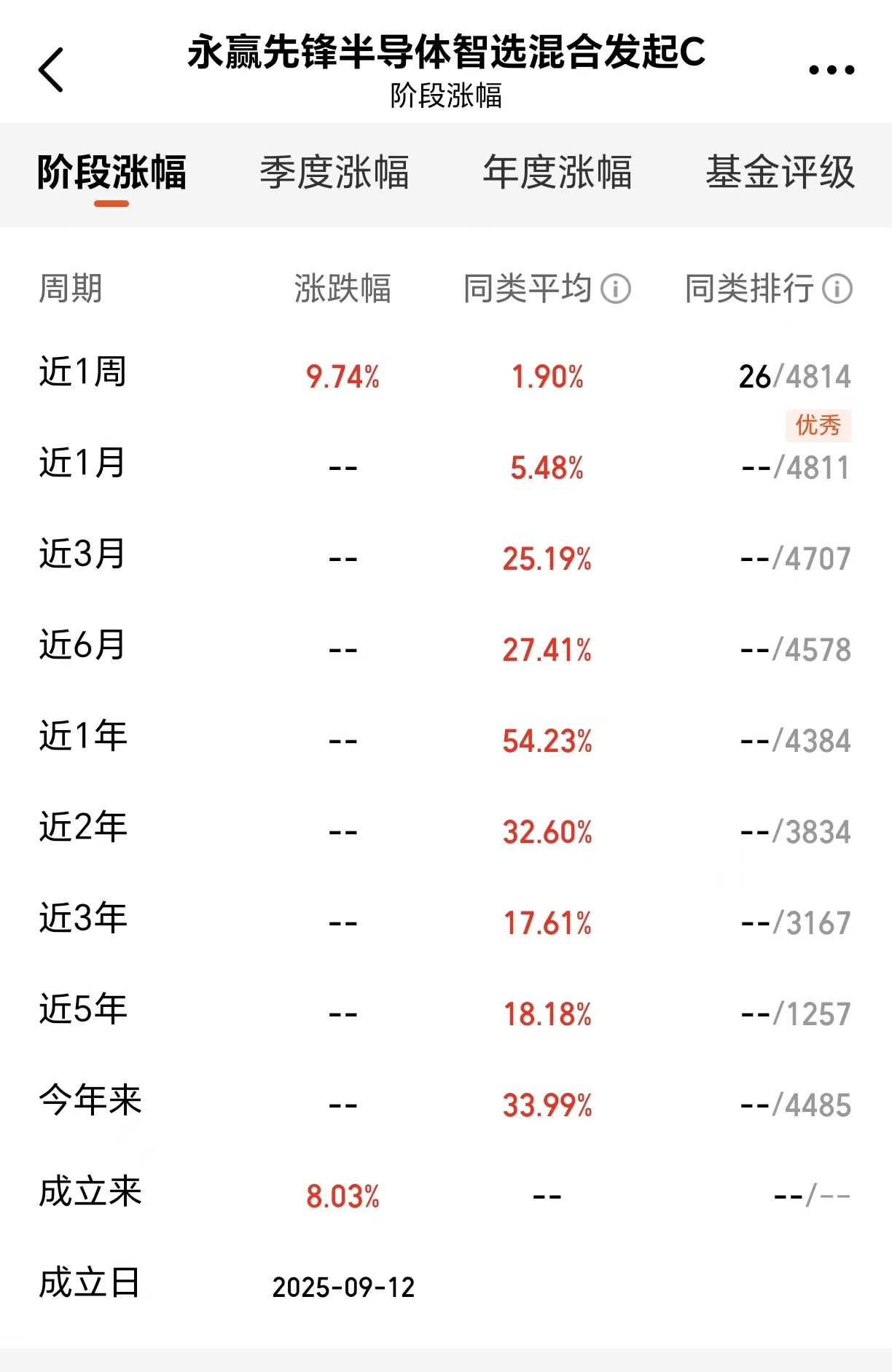The width and height of the screenshot is (892, 1372).
Task: View the 近1周 ranking 26/4814
Action: pos(796,374)
